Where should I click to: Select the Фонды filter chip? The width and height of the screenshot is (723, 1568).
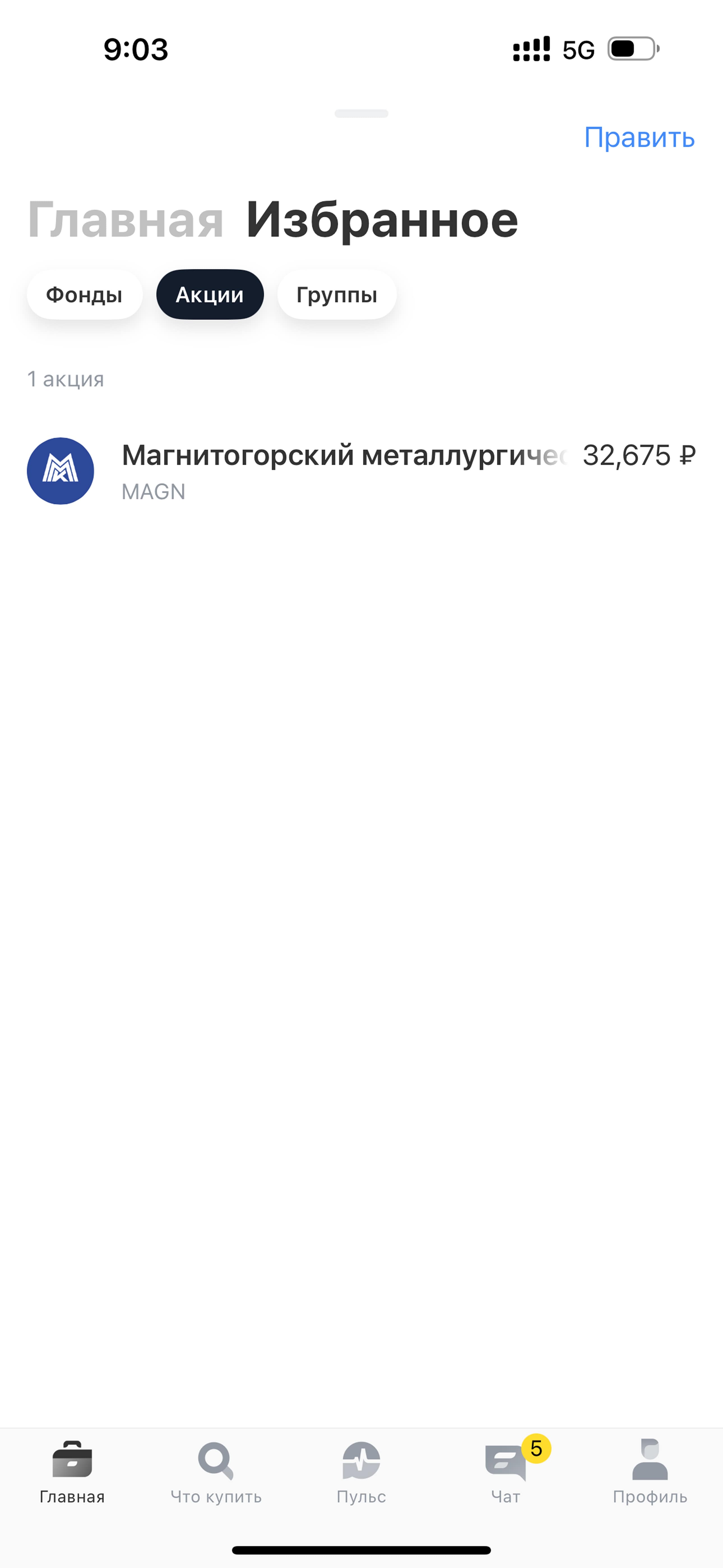click(x=85, y=295)
